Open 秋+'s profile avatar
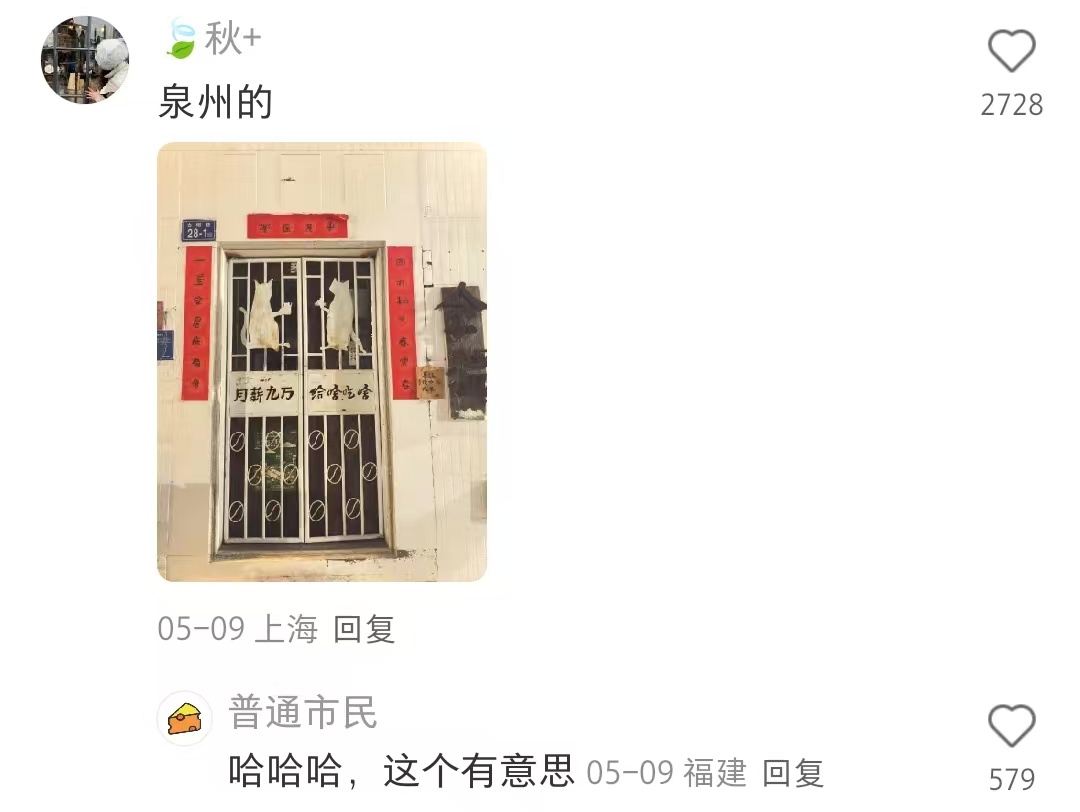 coord(85,60)
